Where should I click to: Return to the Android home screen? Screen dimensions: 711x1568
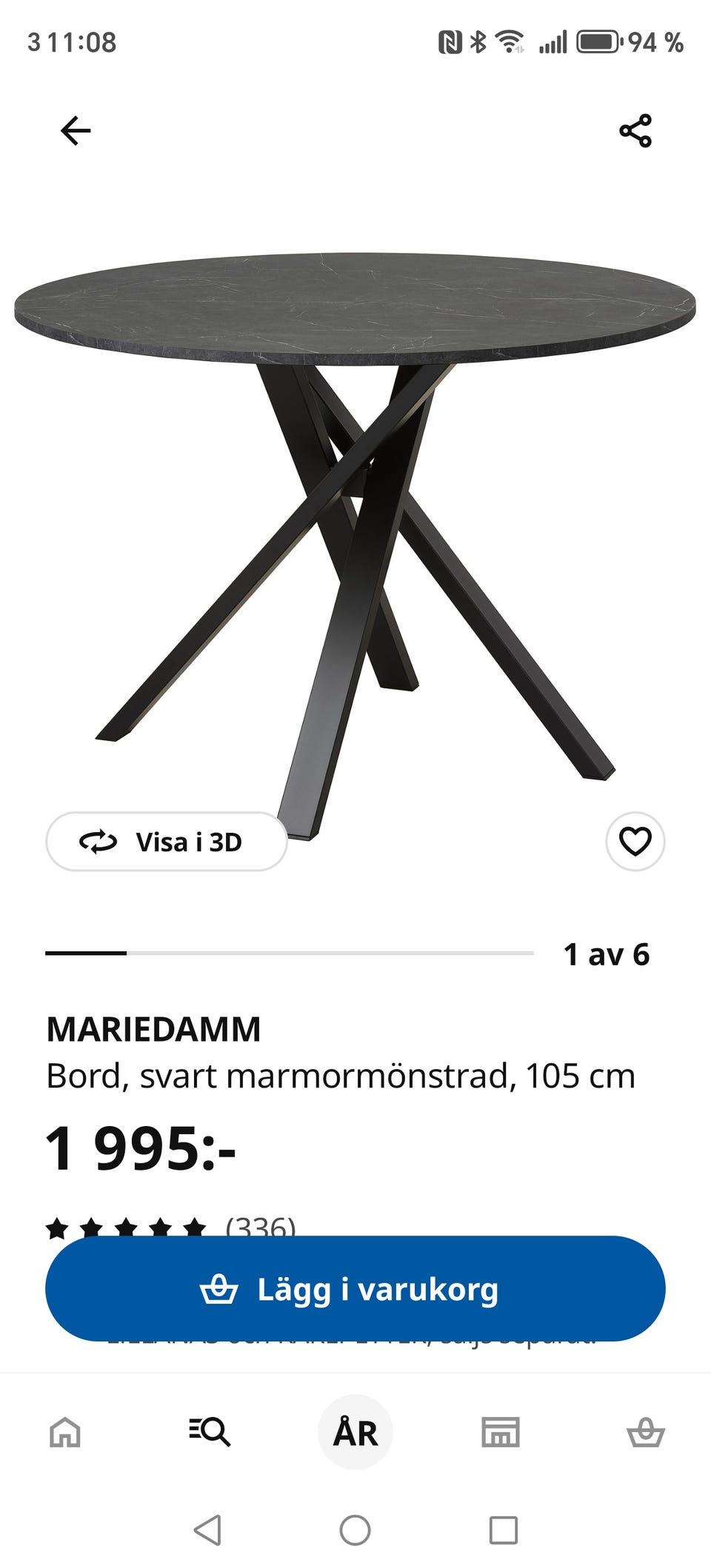tap(355, 1530)
